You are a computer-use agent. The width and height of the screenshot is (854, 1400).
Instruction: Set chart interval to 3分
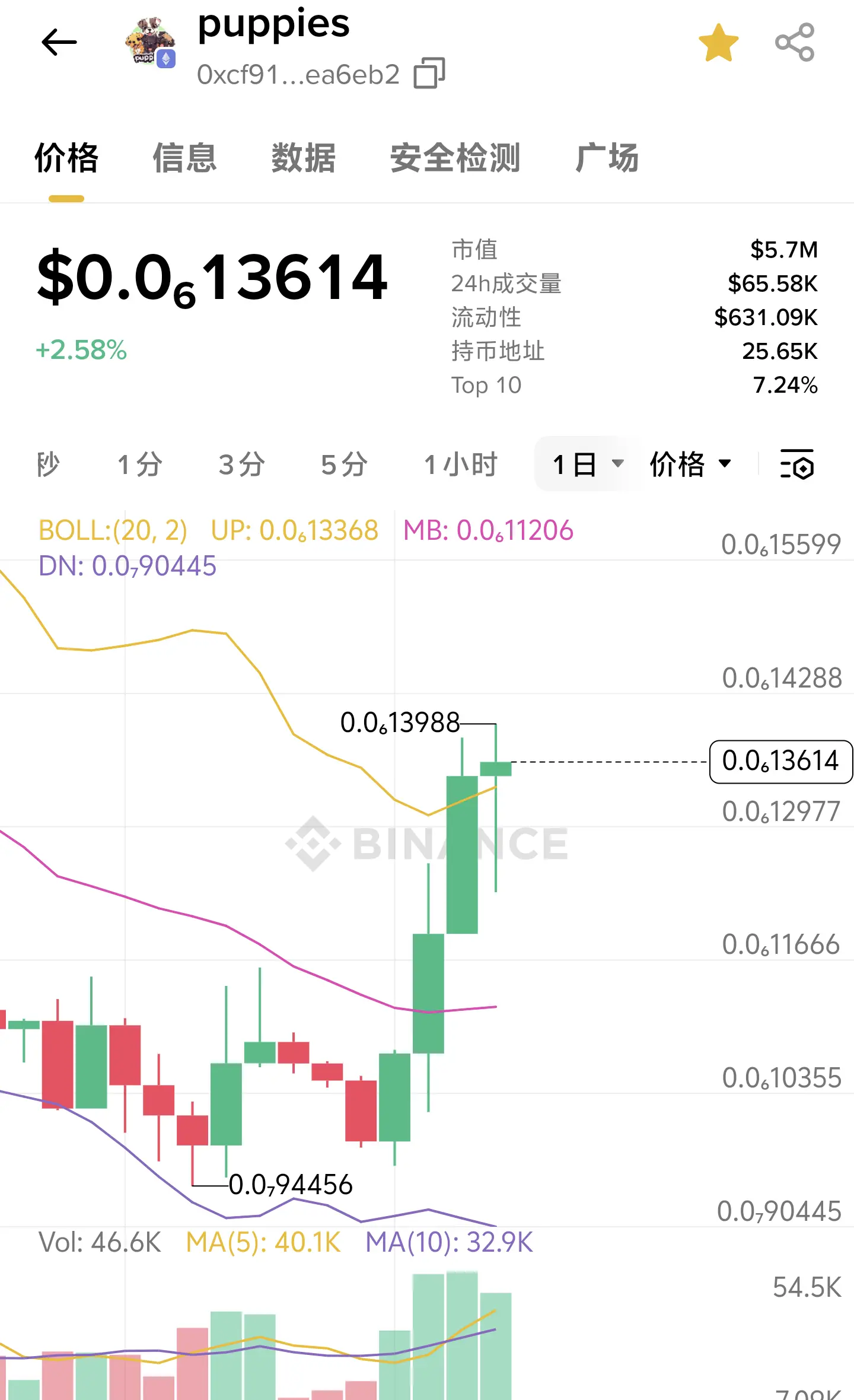[242, 464]
